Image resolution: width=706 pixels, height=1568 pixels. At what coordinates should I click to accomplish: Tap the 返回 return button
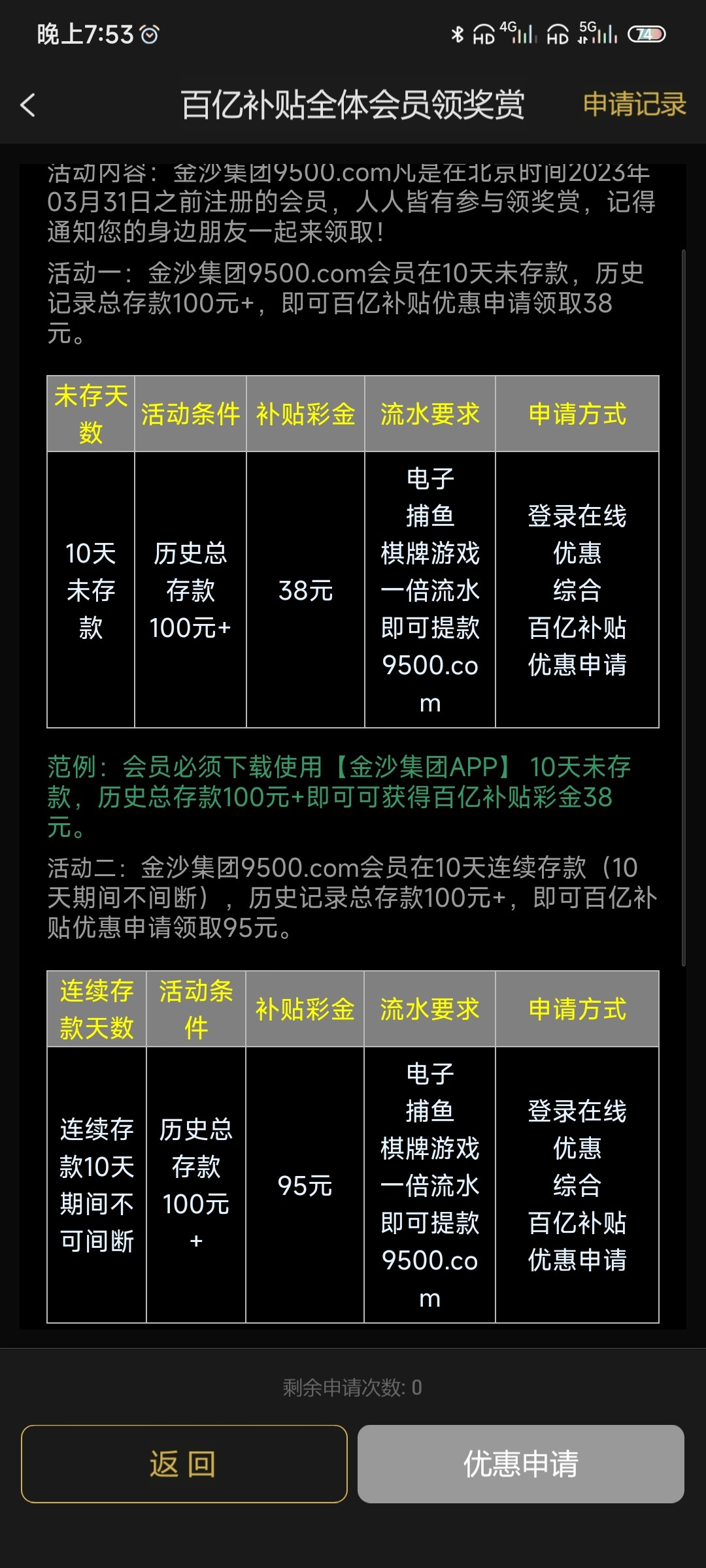coord(184,1463)
